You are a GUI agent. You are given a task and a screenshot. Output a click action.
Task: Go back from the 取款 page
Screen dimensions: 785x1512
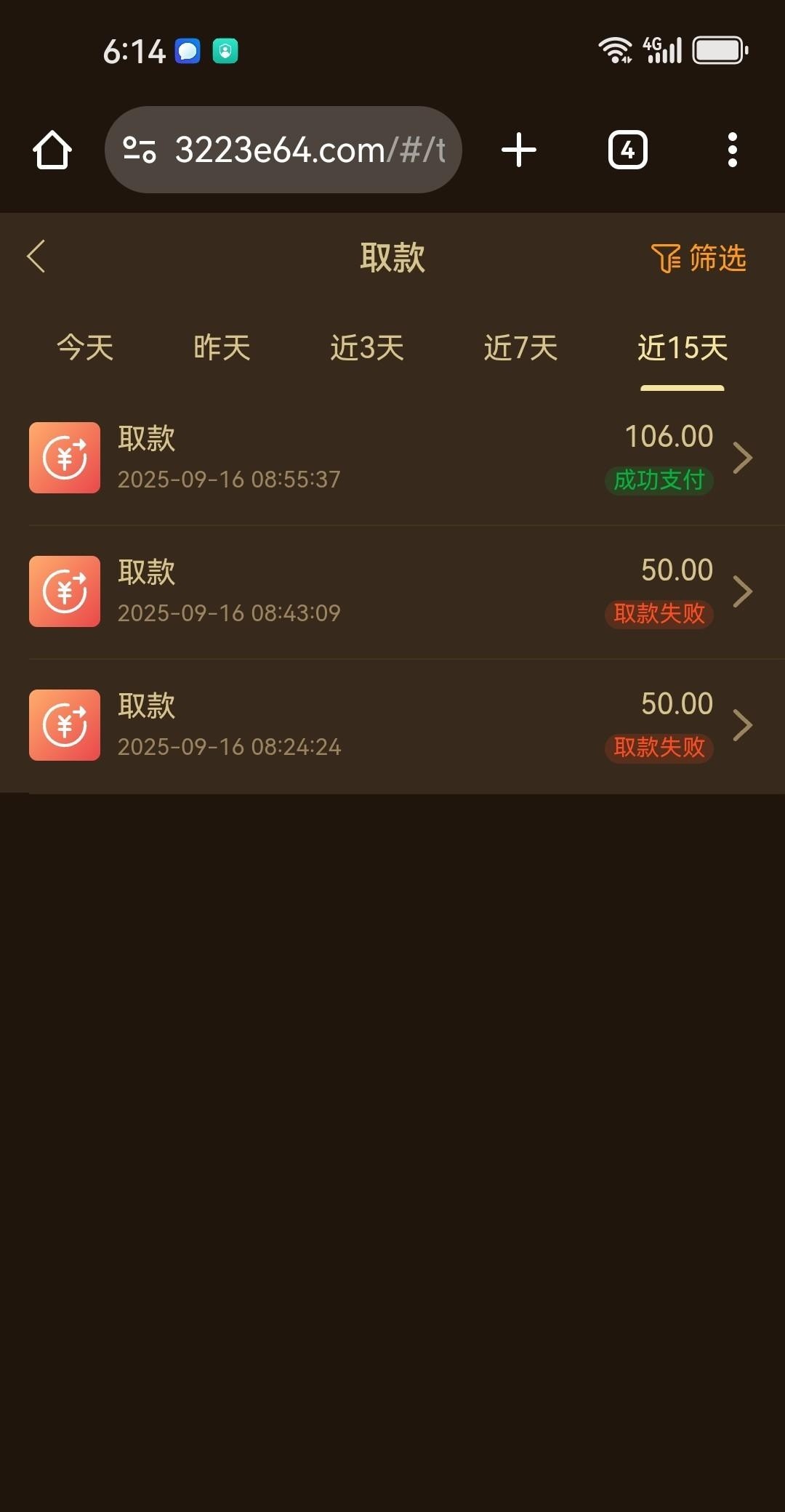click(x=36, y=256)
